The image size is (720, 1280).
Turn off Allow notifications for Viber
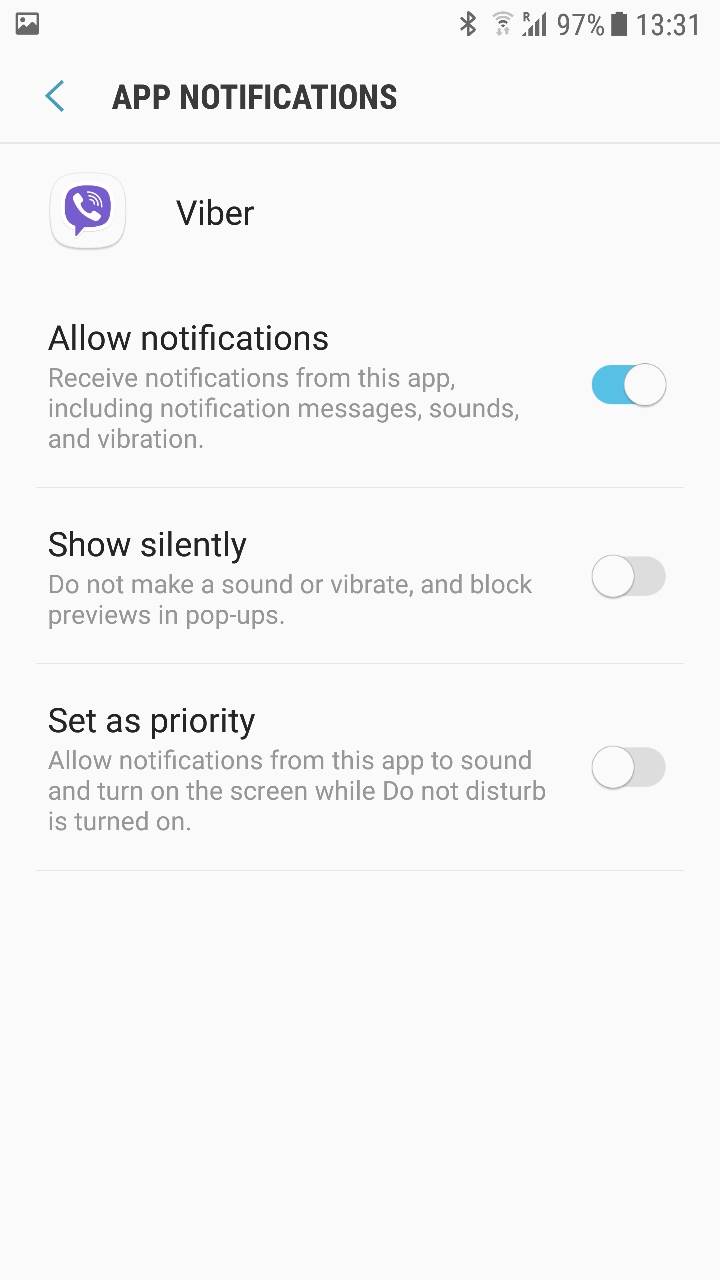click(x=628, y=385)
